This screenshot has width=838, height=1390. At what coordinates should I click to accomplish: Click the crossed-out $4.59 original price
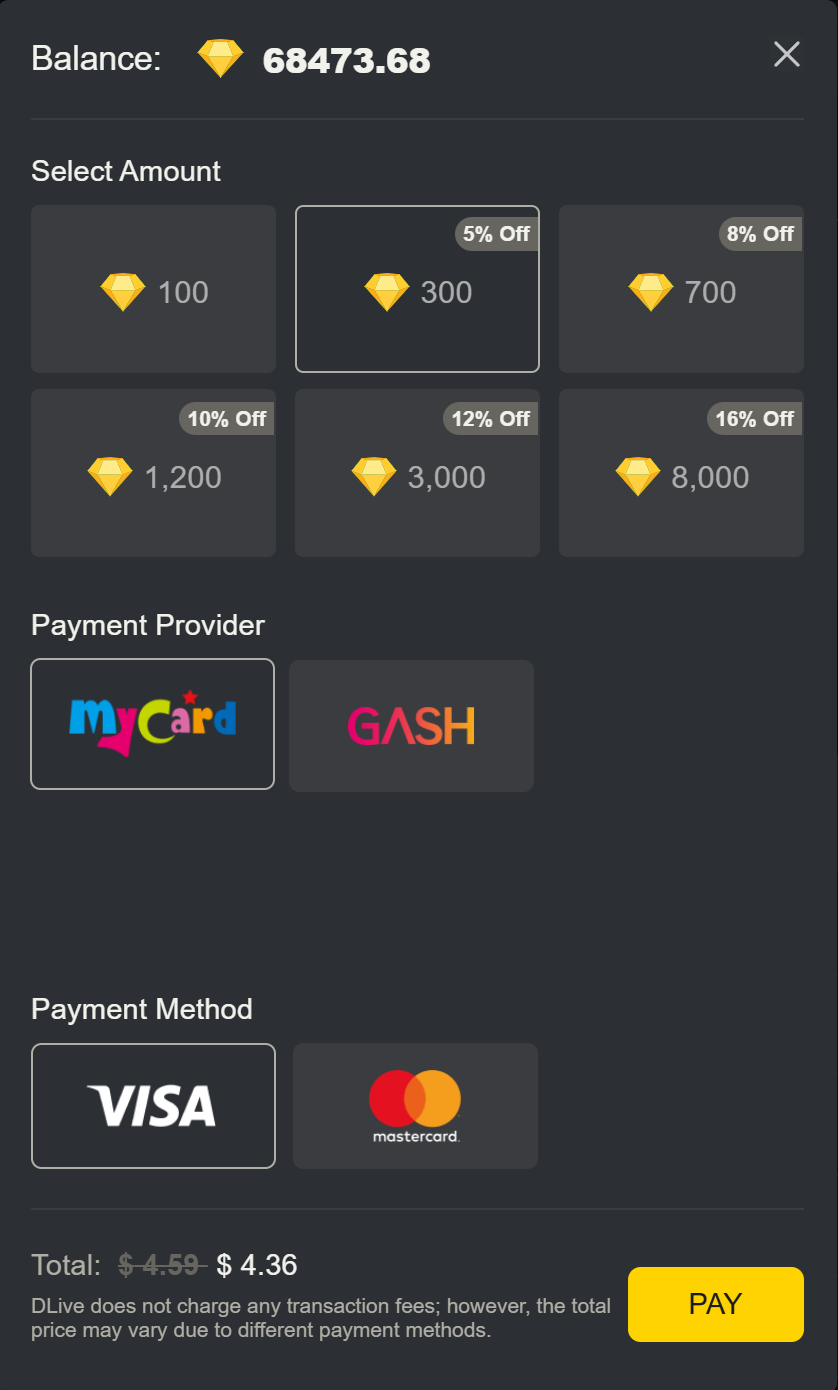click(159, 1264)
